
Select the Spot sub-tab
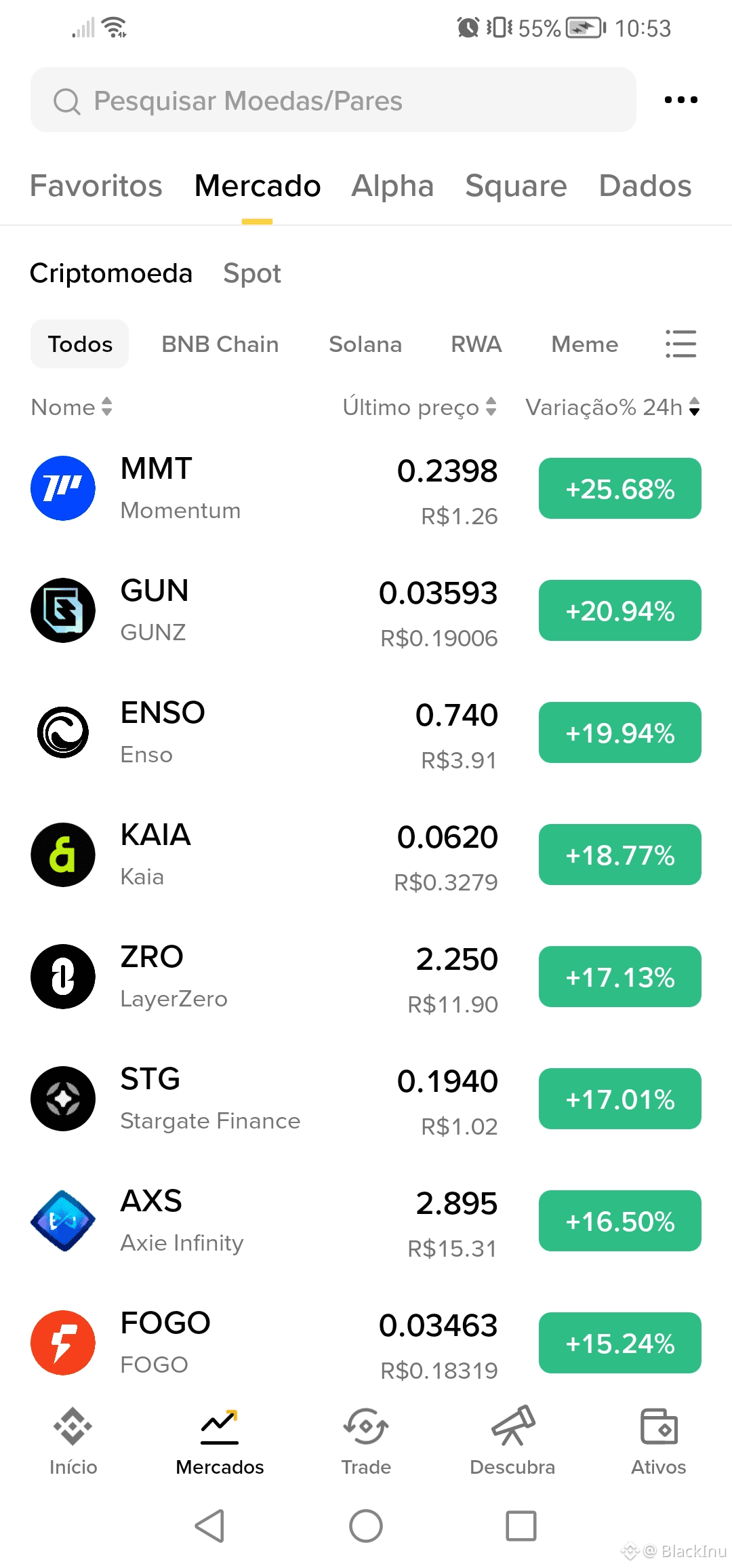251,273
